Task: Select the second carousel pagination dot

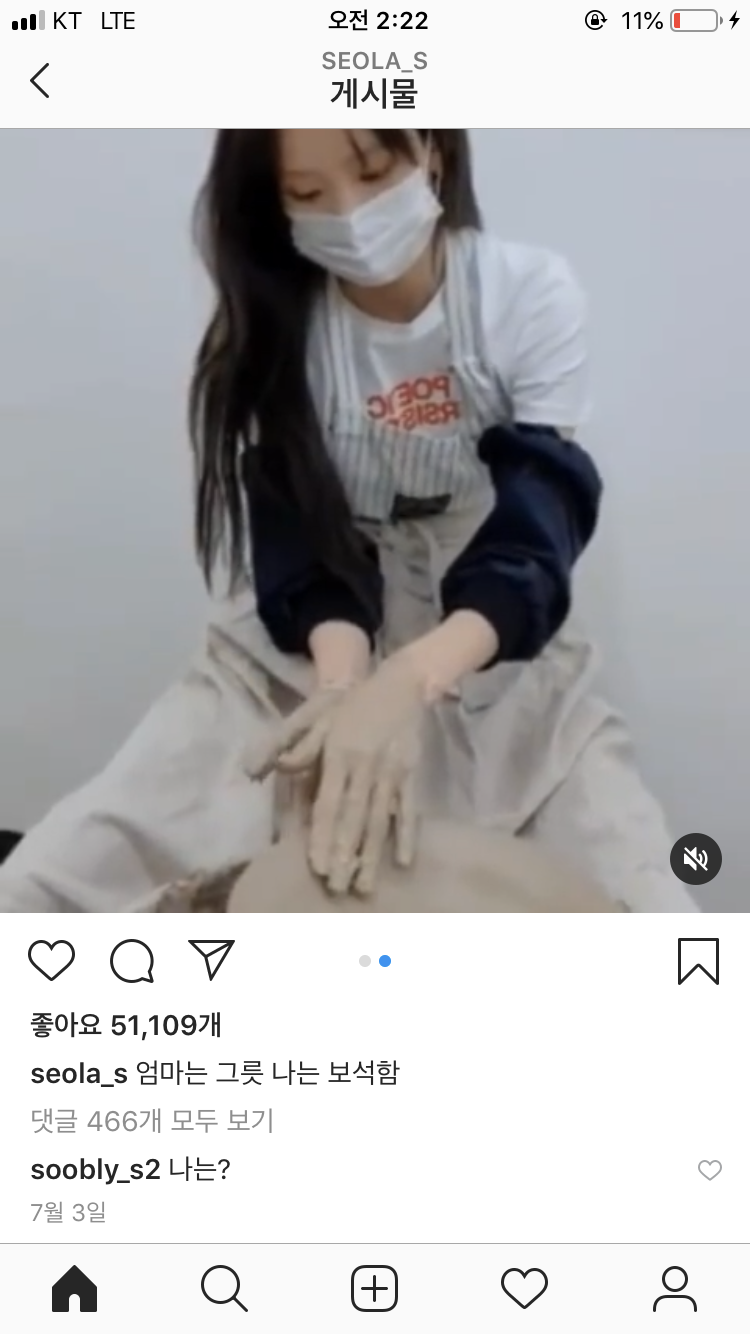Action: pos(387,959)
